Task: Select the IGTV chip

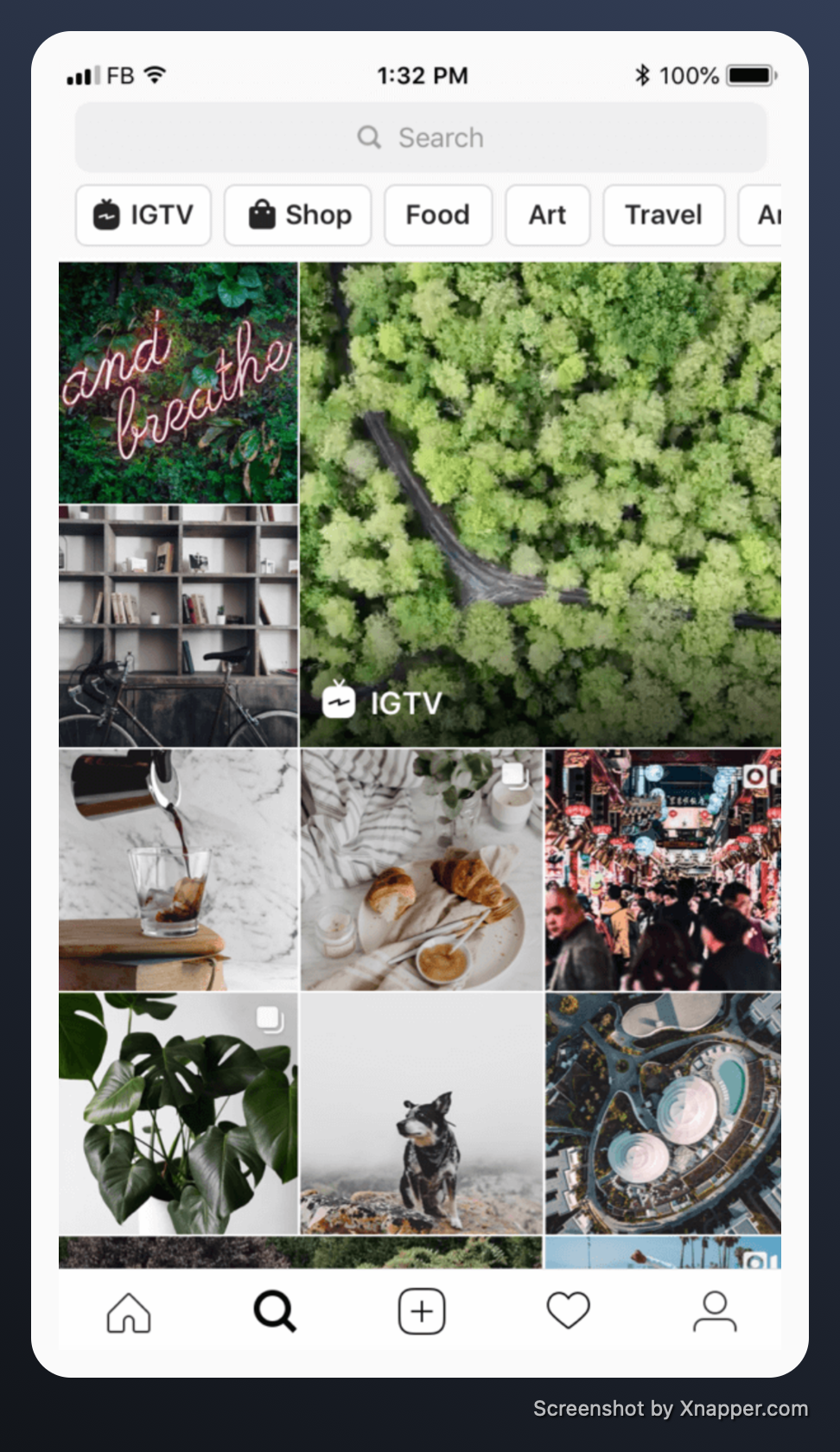Action: [x=143, y=214]
